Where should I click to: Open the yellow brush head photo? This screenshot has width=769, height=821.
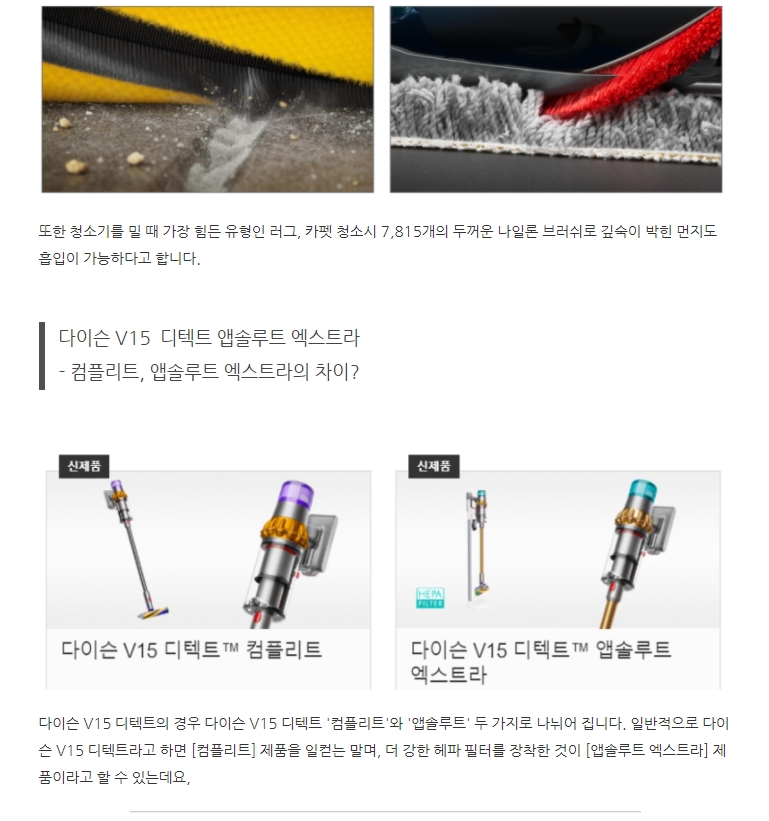207,99
